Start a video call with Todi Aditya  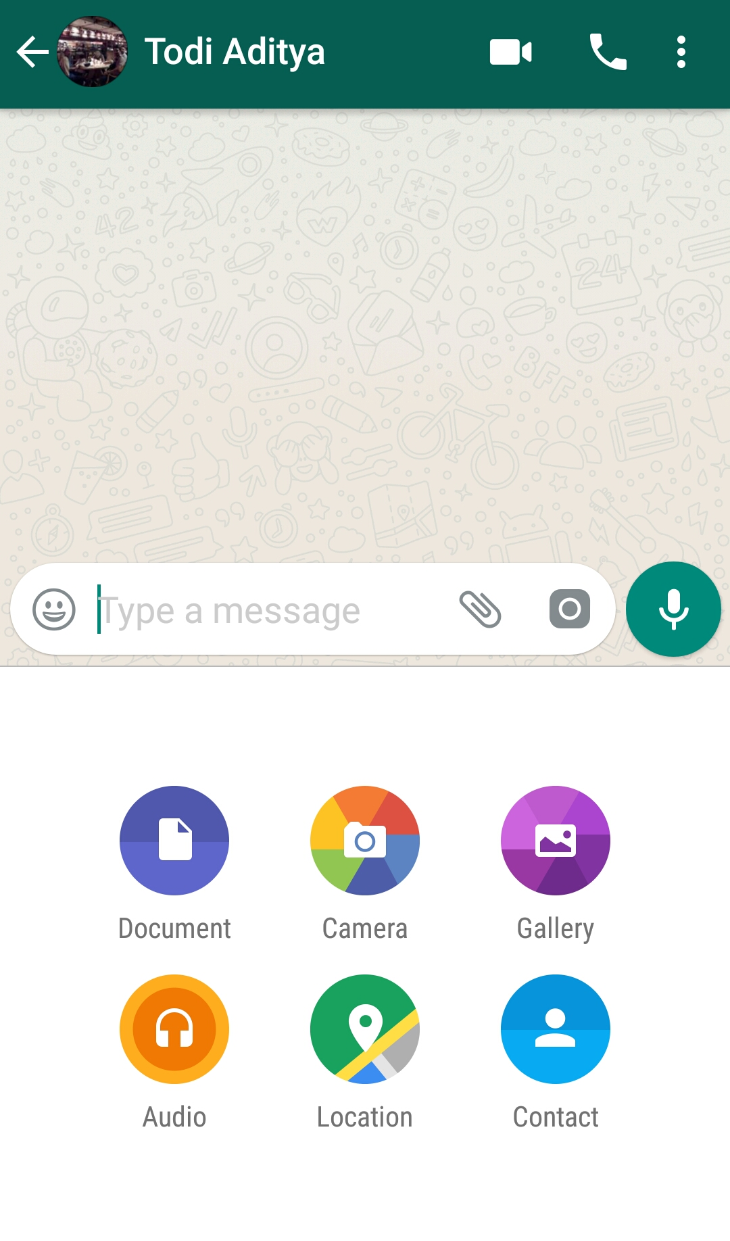tap(510, 52)
